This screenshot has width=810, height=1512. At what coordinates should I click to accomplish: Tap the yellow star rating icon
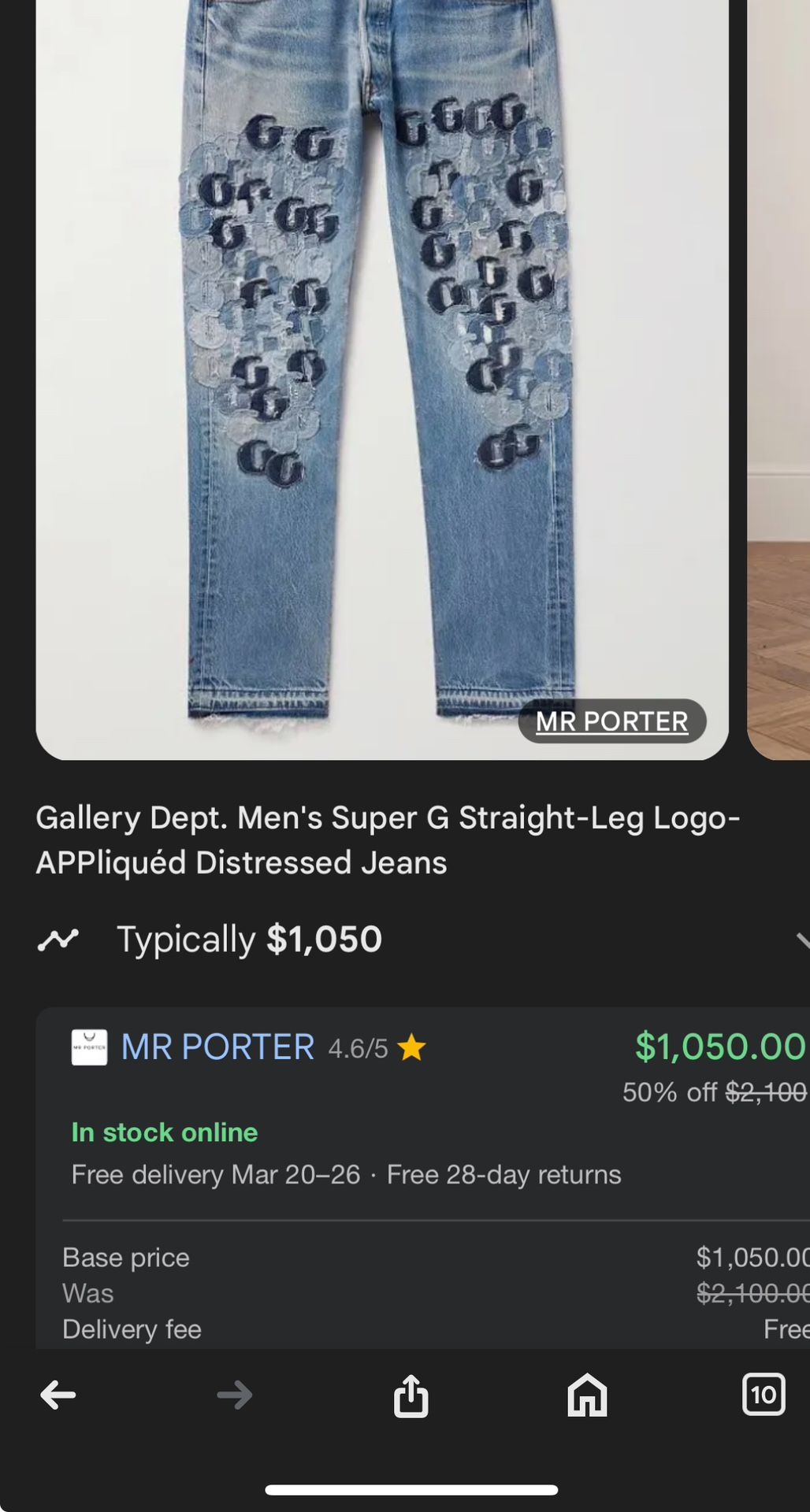point(411,1046)
